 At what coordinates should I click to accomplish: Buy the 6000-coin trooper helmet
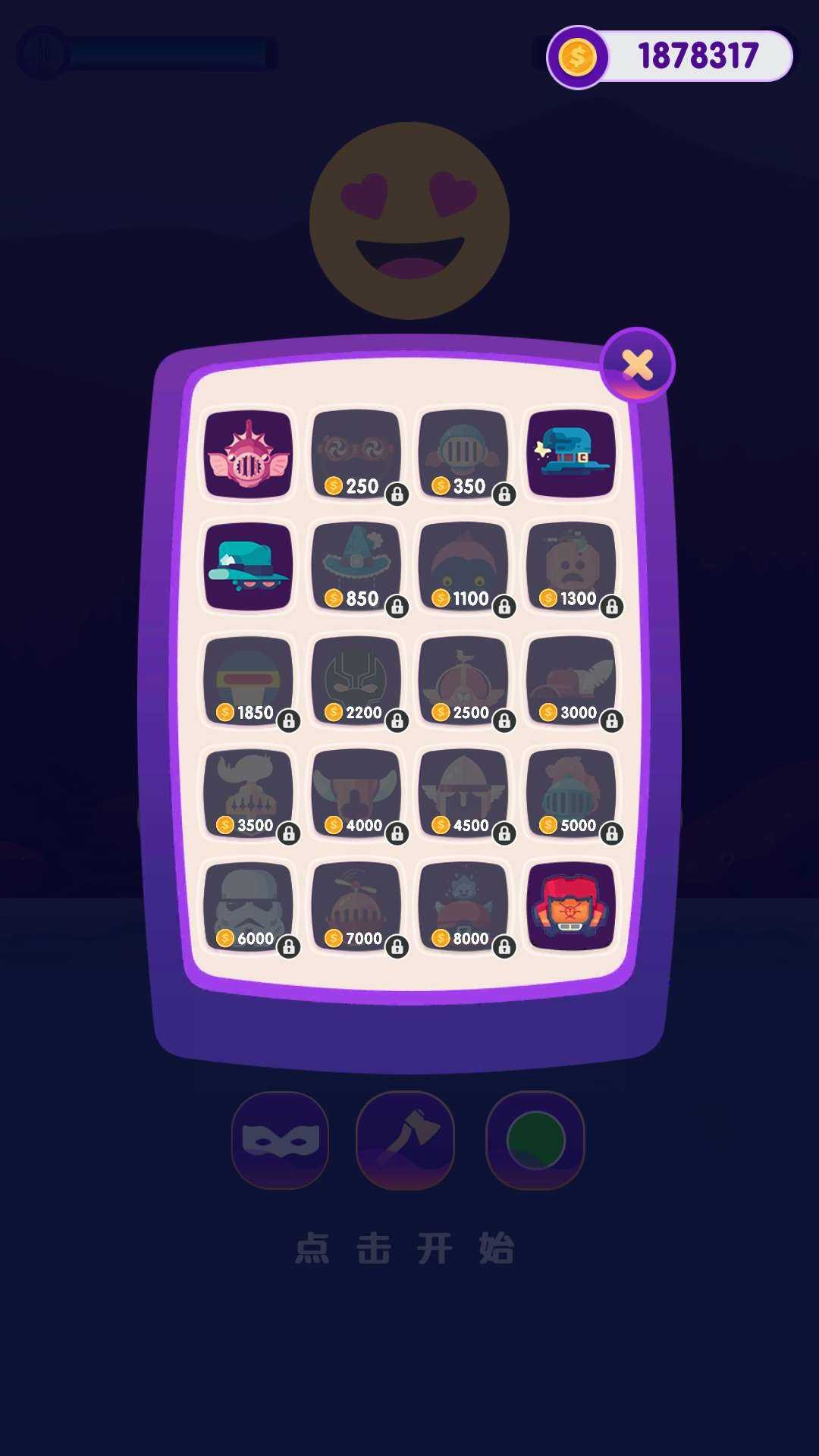coord(248,906)
